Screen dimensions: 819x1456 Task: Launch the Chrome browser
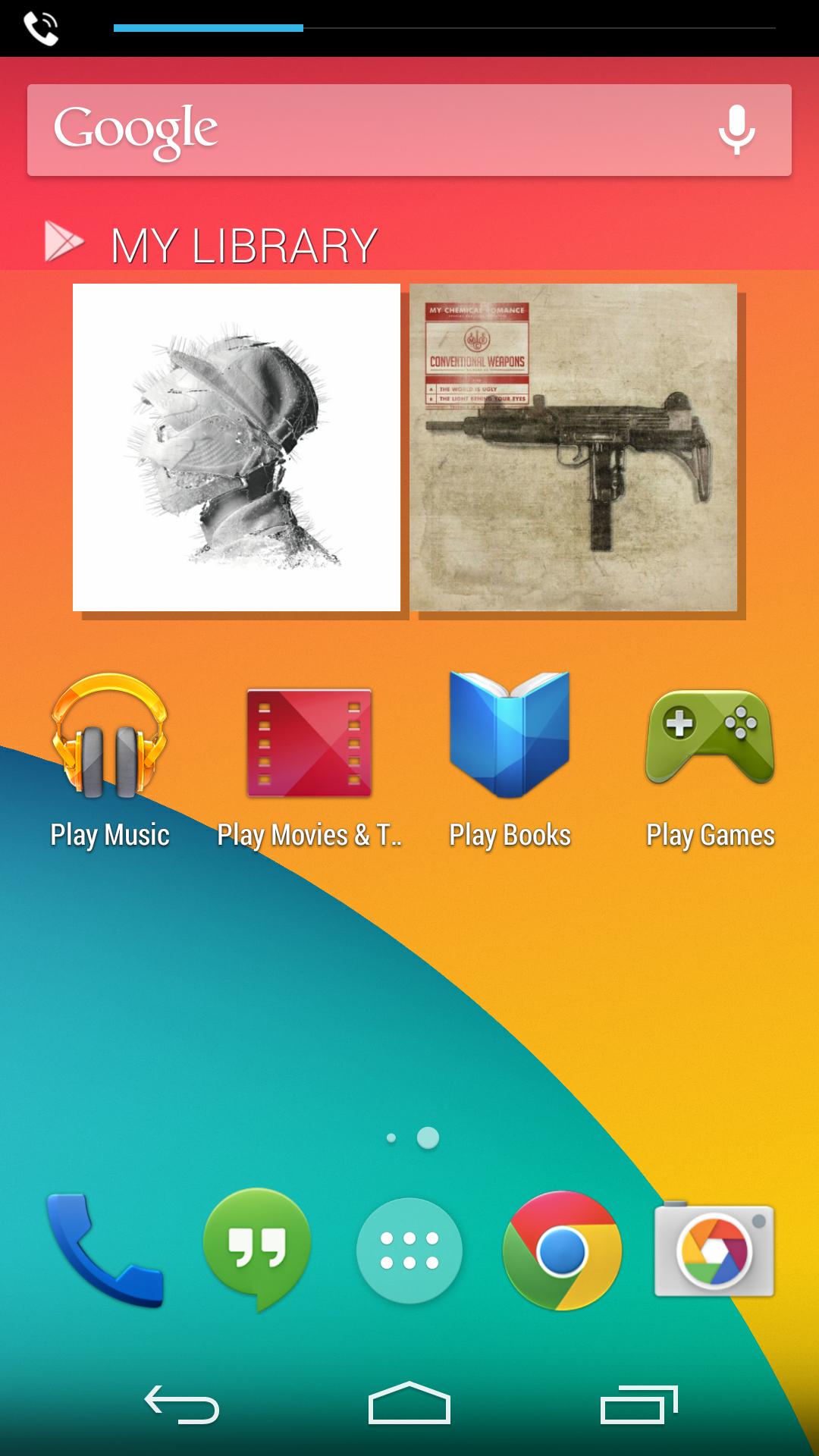(562, 1250)
